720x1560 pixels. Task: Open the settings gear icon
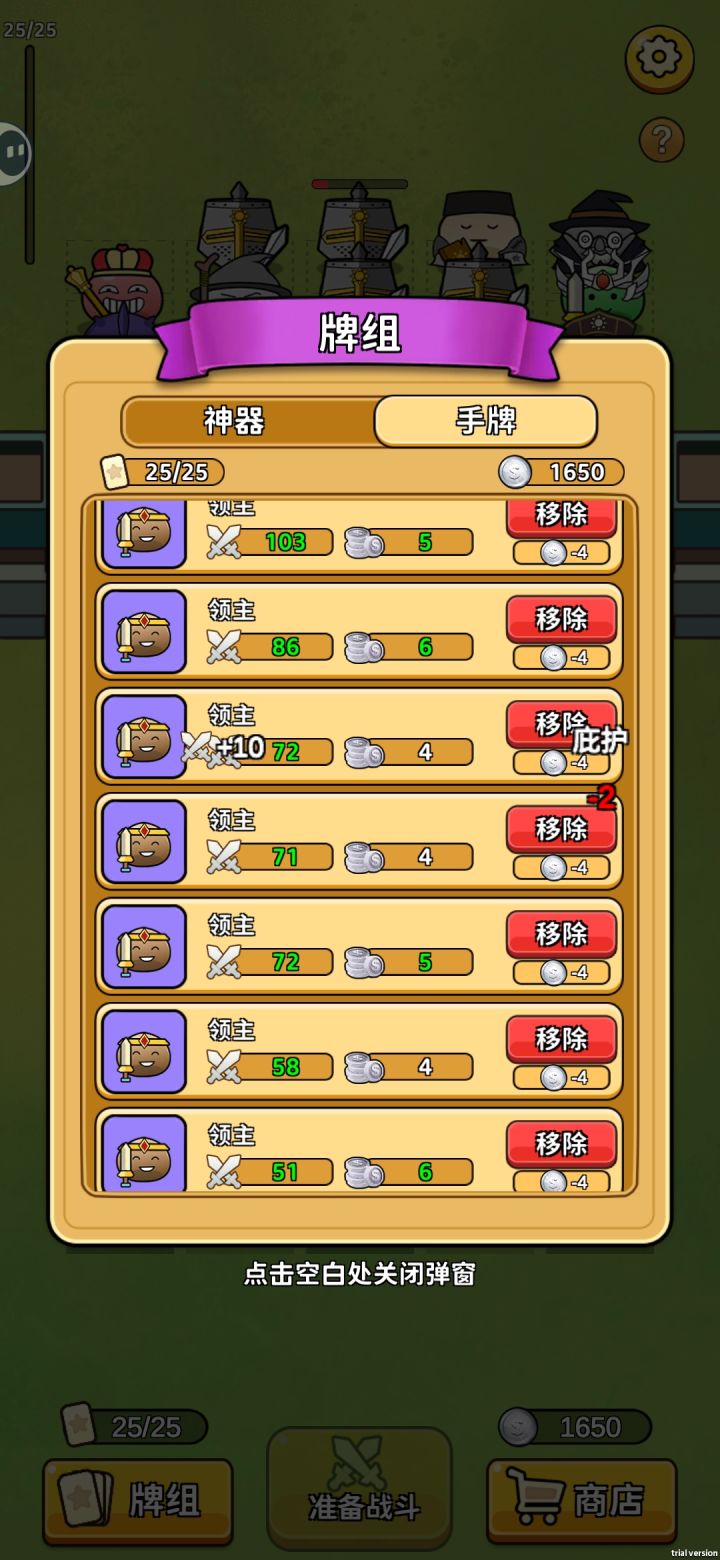pos(659,60)
